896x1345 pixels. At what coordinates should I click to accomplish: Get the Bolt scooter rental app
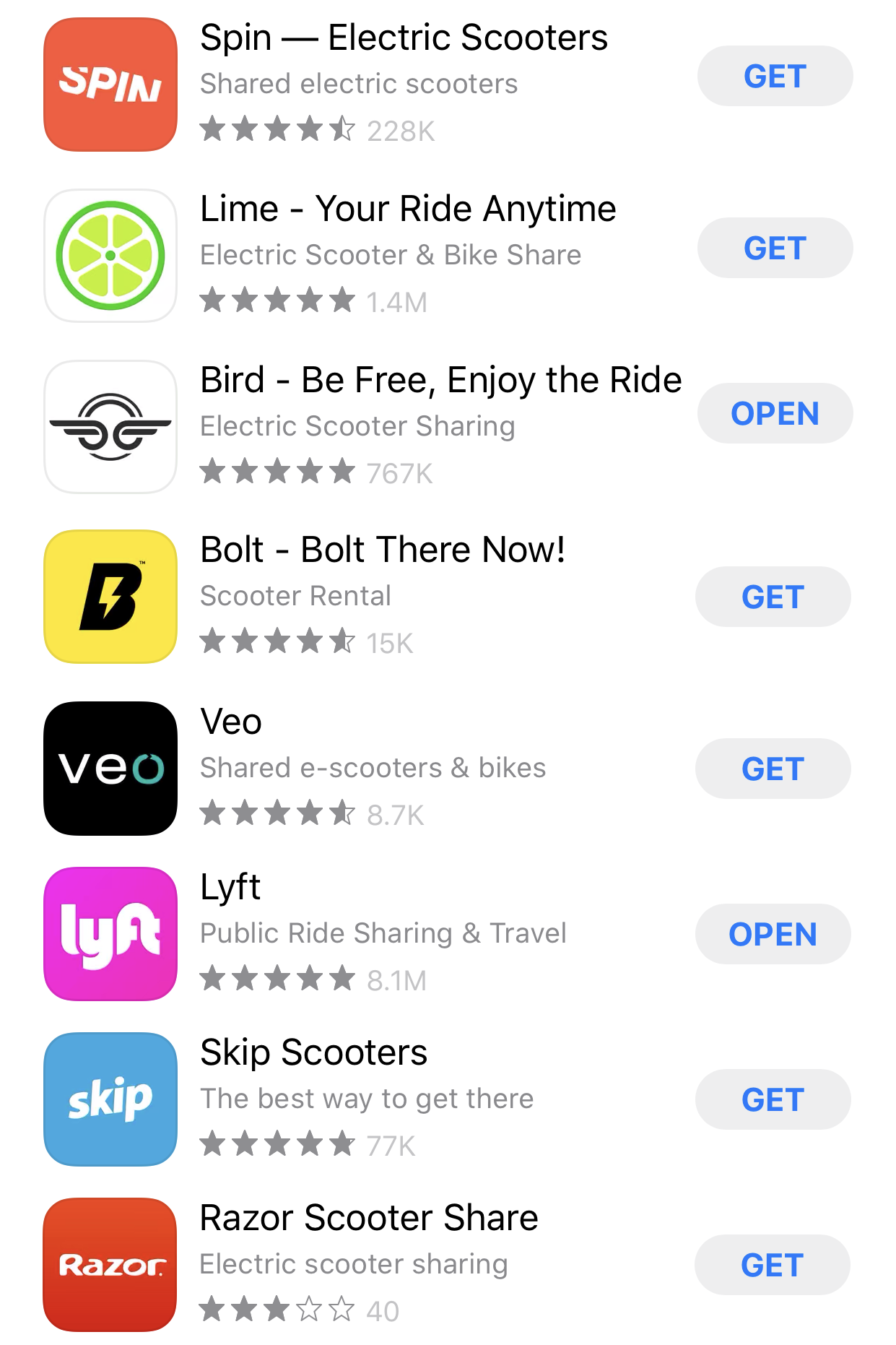click(773, 597)
